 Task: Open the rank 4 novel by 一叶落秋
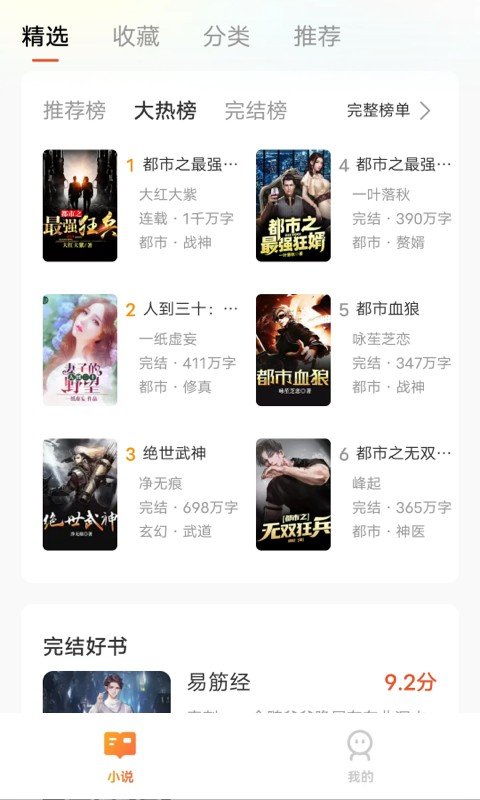click(x=354, y=205)
